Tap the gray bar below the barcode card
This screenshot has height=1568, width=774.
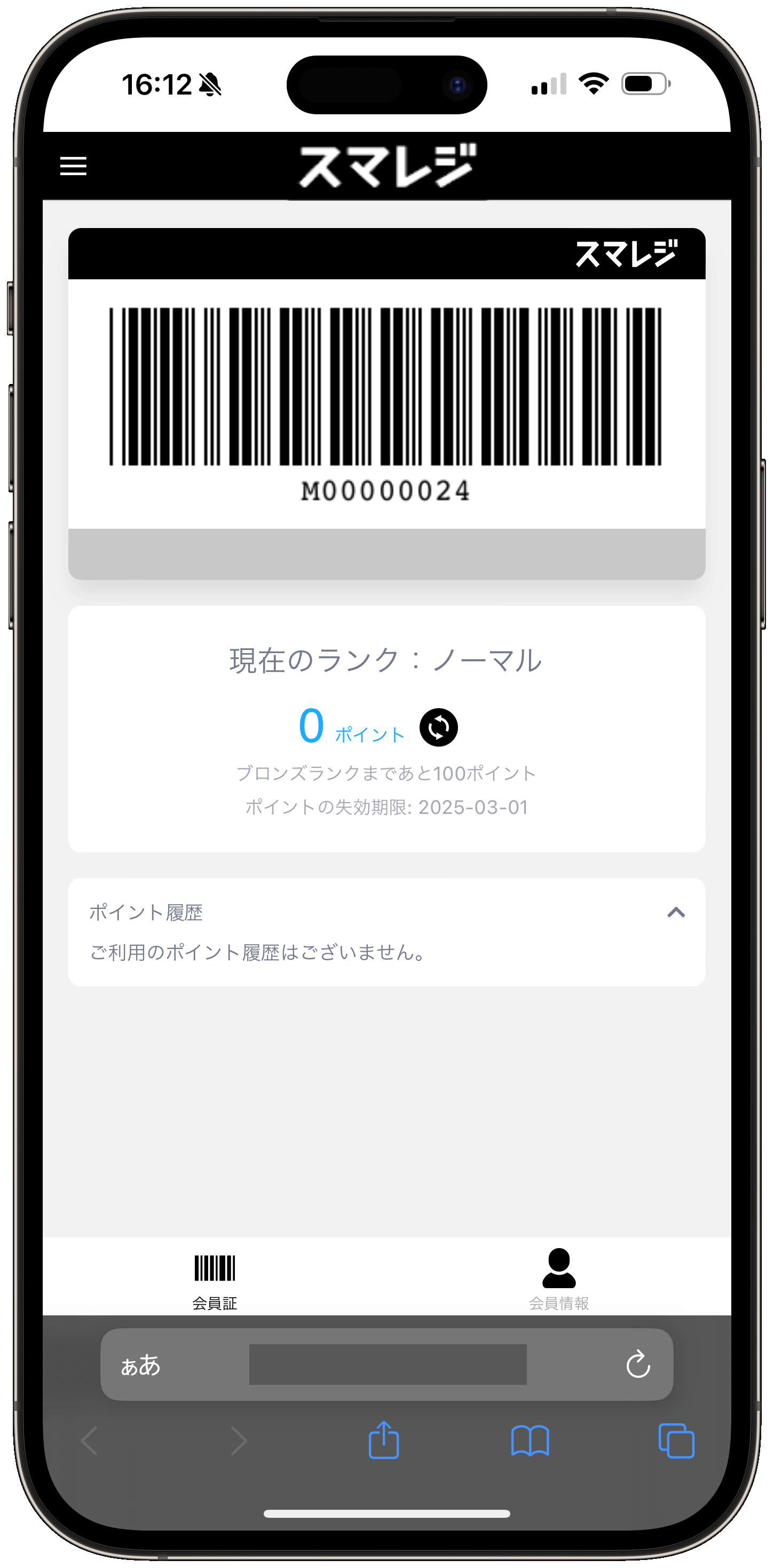[x=387, y=553]
